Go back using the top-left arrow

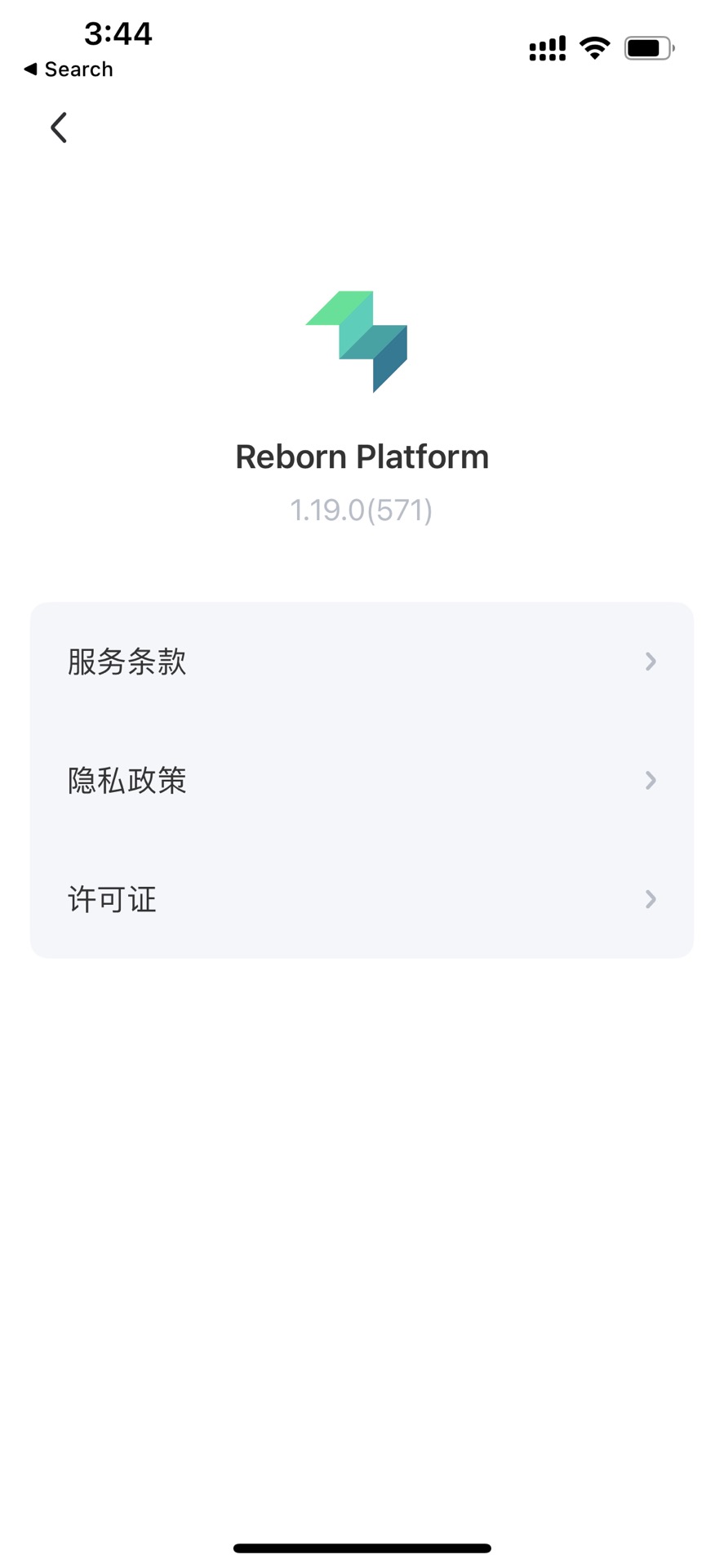(59, 128)
